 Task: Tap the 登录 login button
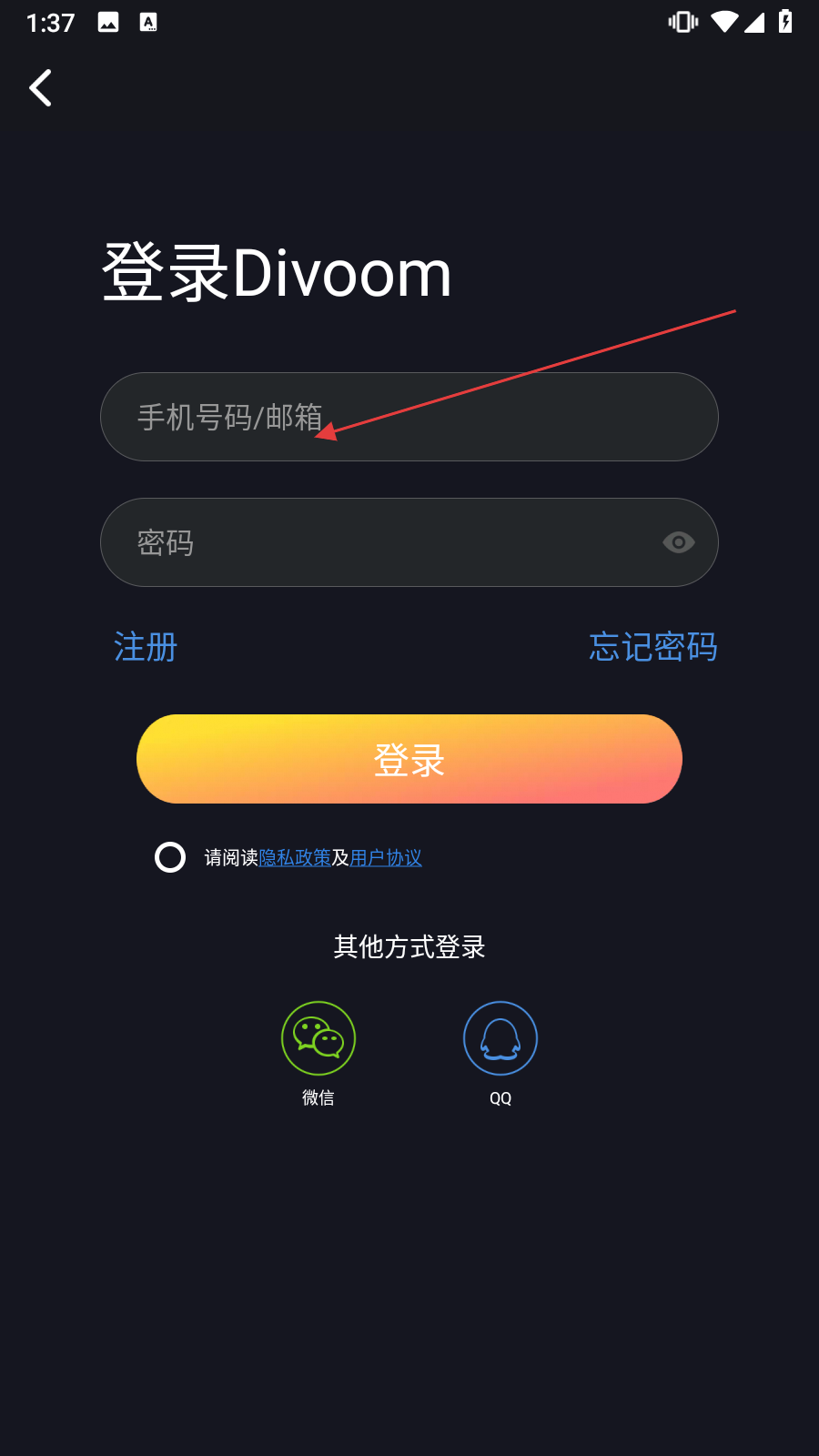click(409, 759)
